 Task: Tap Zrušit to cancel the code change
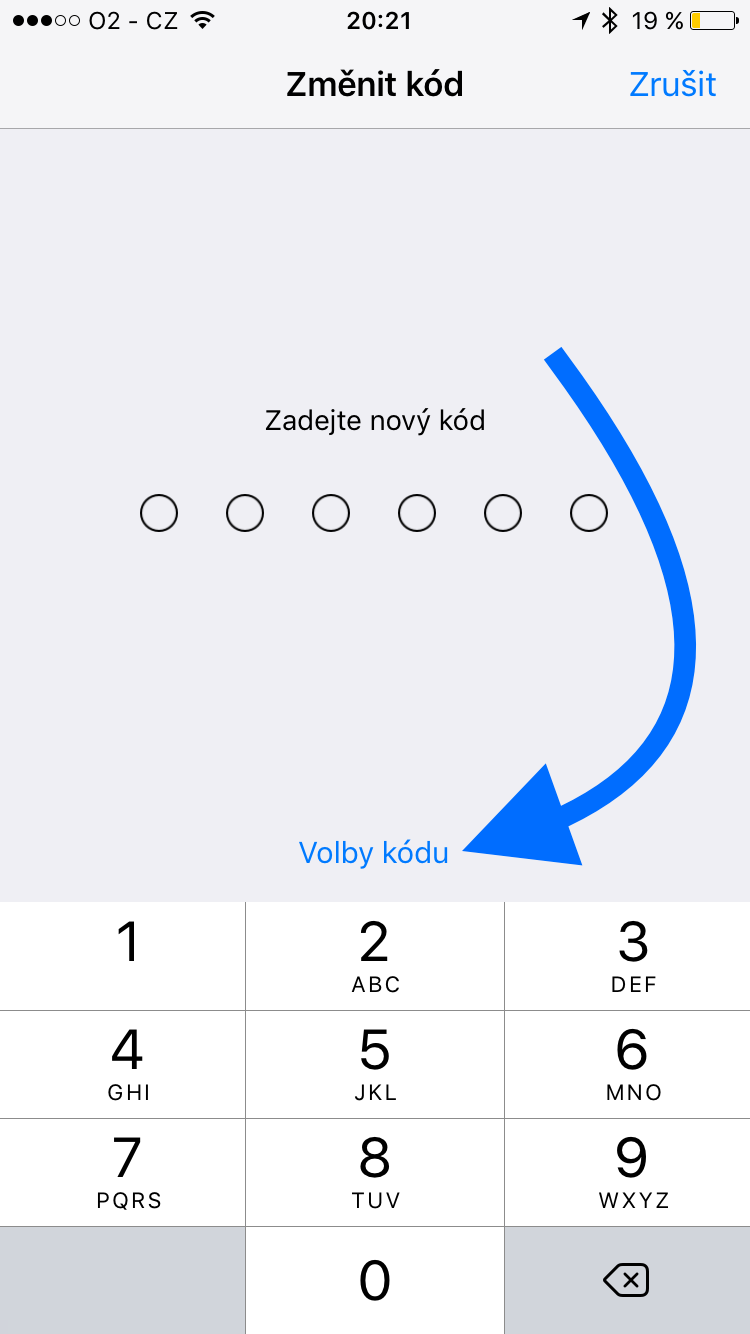672,84
